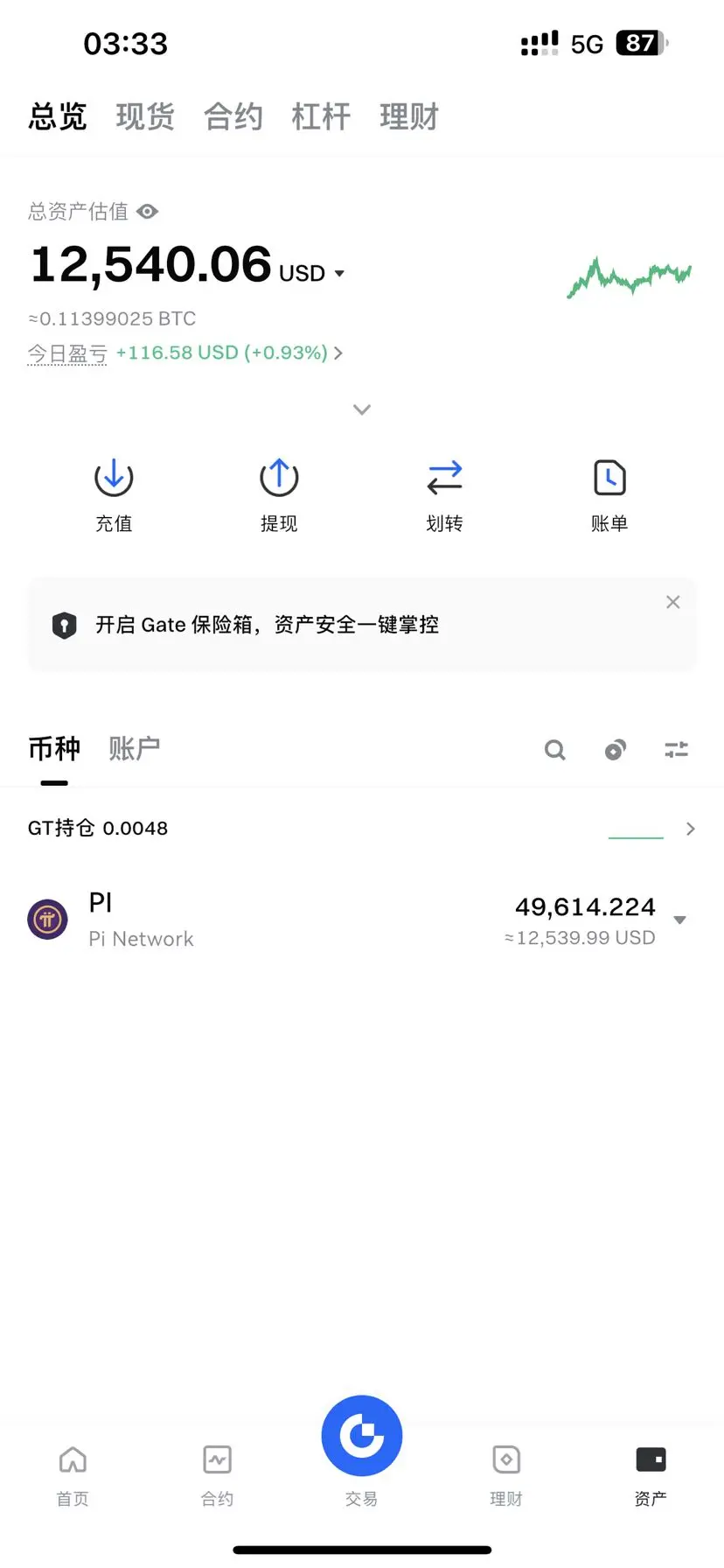Collapse asset overview with down chevron
724x1568 pixels.
(x=361, y=409)
